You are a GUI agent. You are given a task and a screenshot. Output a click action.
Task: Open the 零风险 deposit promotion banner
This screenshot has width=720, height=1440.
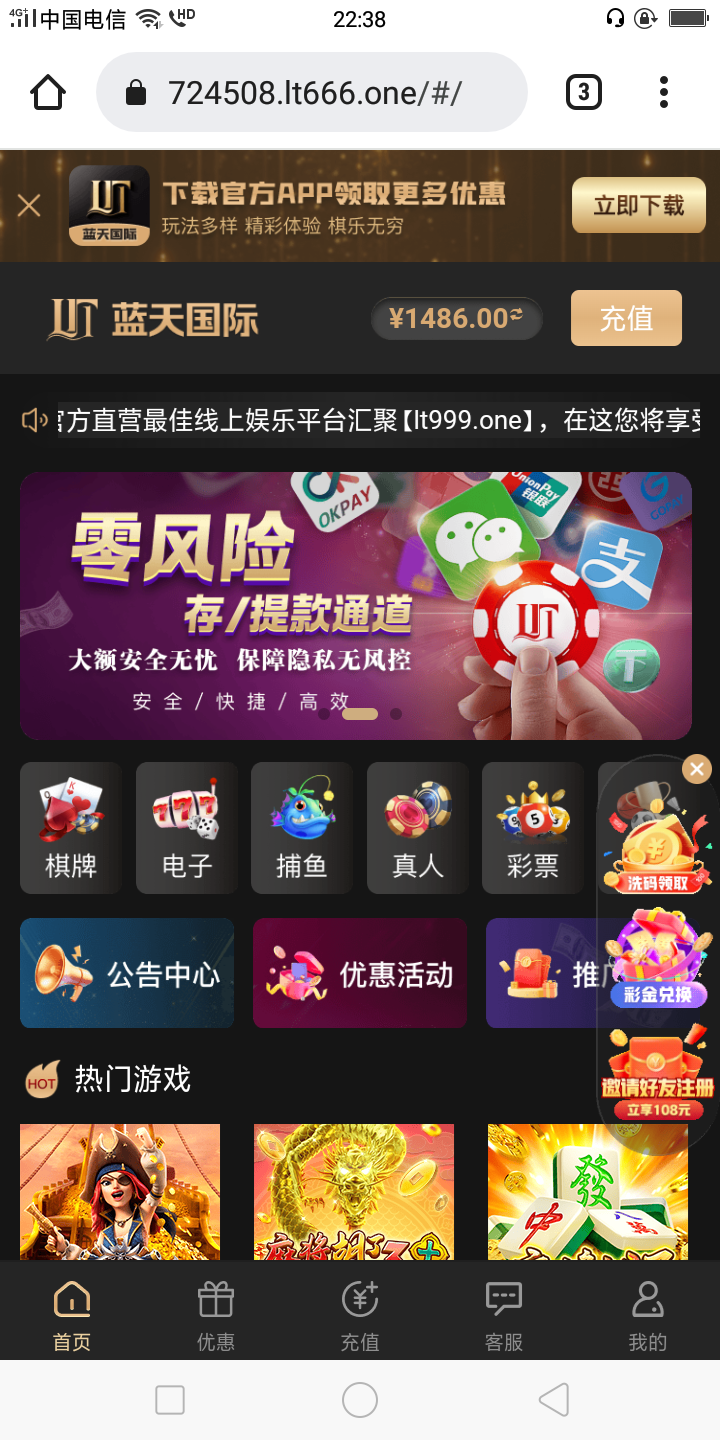[x=355, y=606]
